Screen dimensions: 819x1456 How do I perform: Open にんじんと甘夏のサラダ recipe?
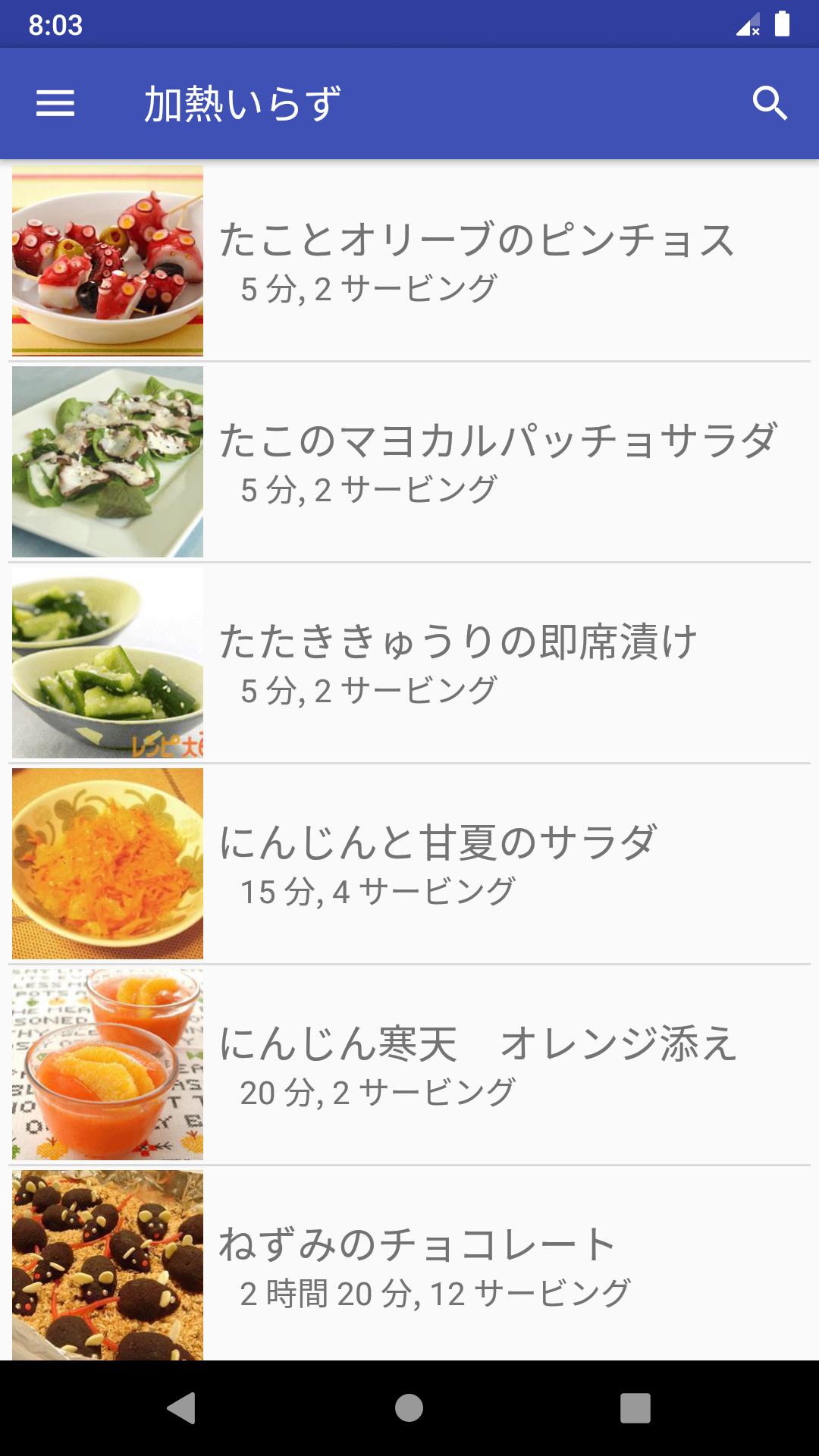[x=409, y=864]
